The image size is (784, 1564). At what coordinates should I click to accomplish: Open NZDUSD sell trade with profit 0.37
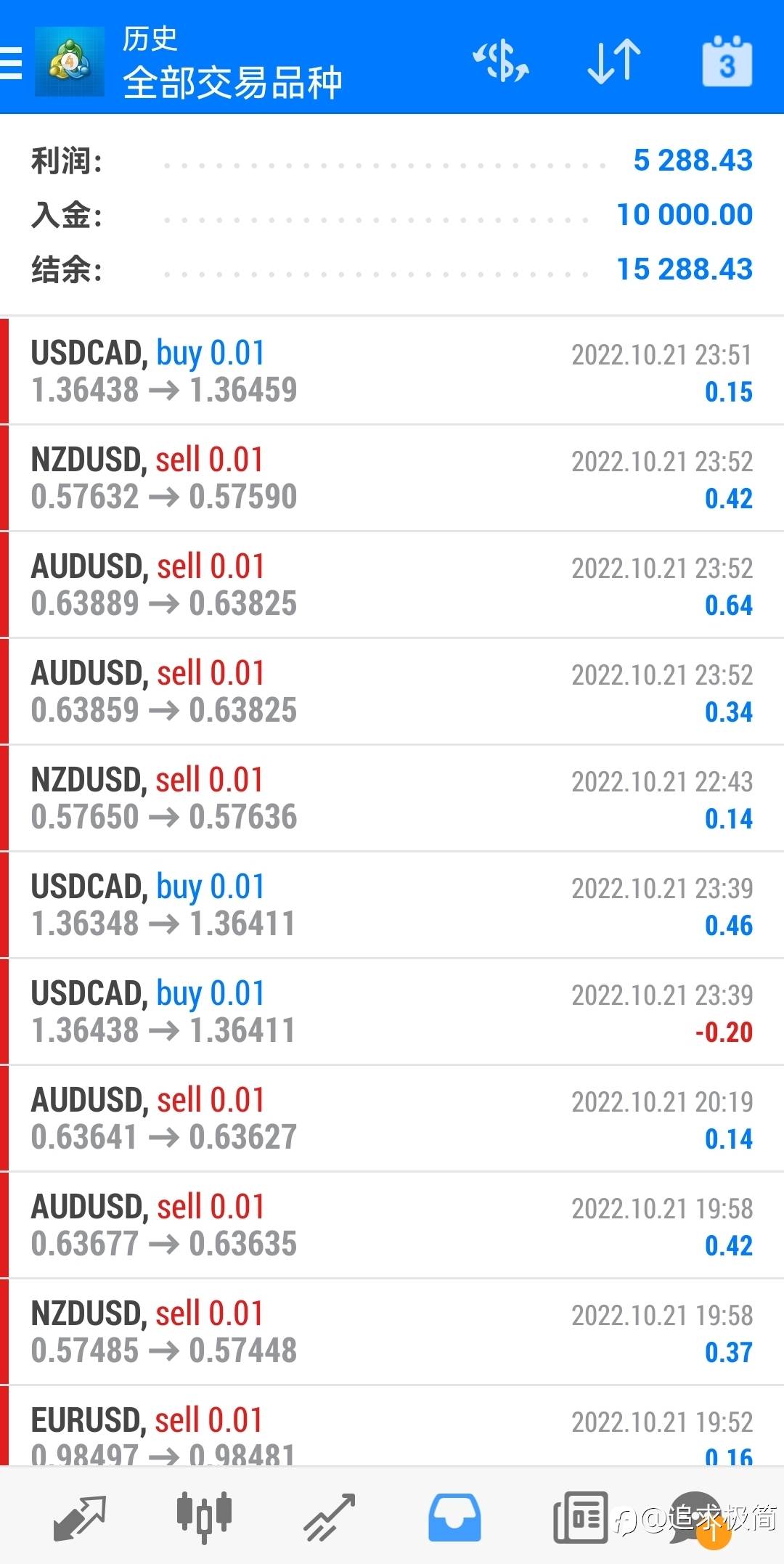(392, 1332)
